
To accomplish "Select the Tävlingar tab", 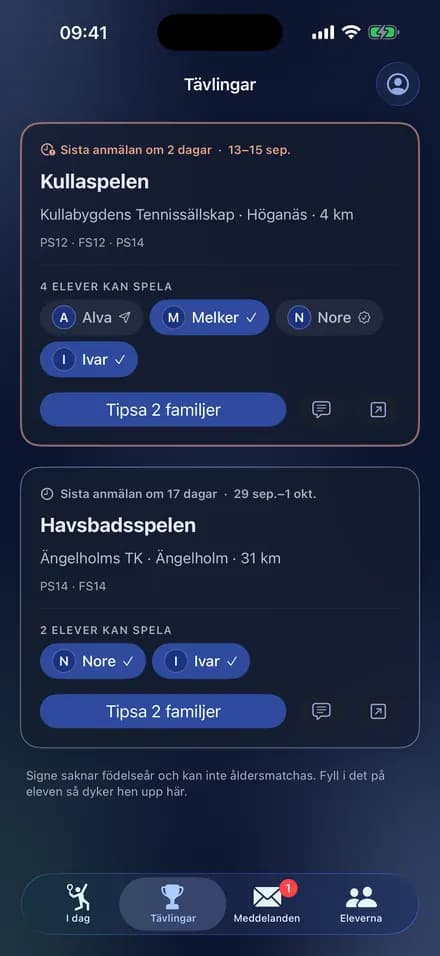I will [172, 904].
